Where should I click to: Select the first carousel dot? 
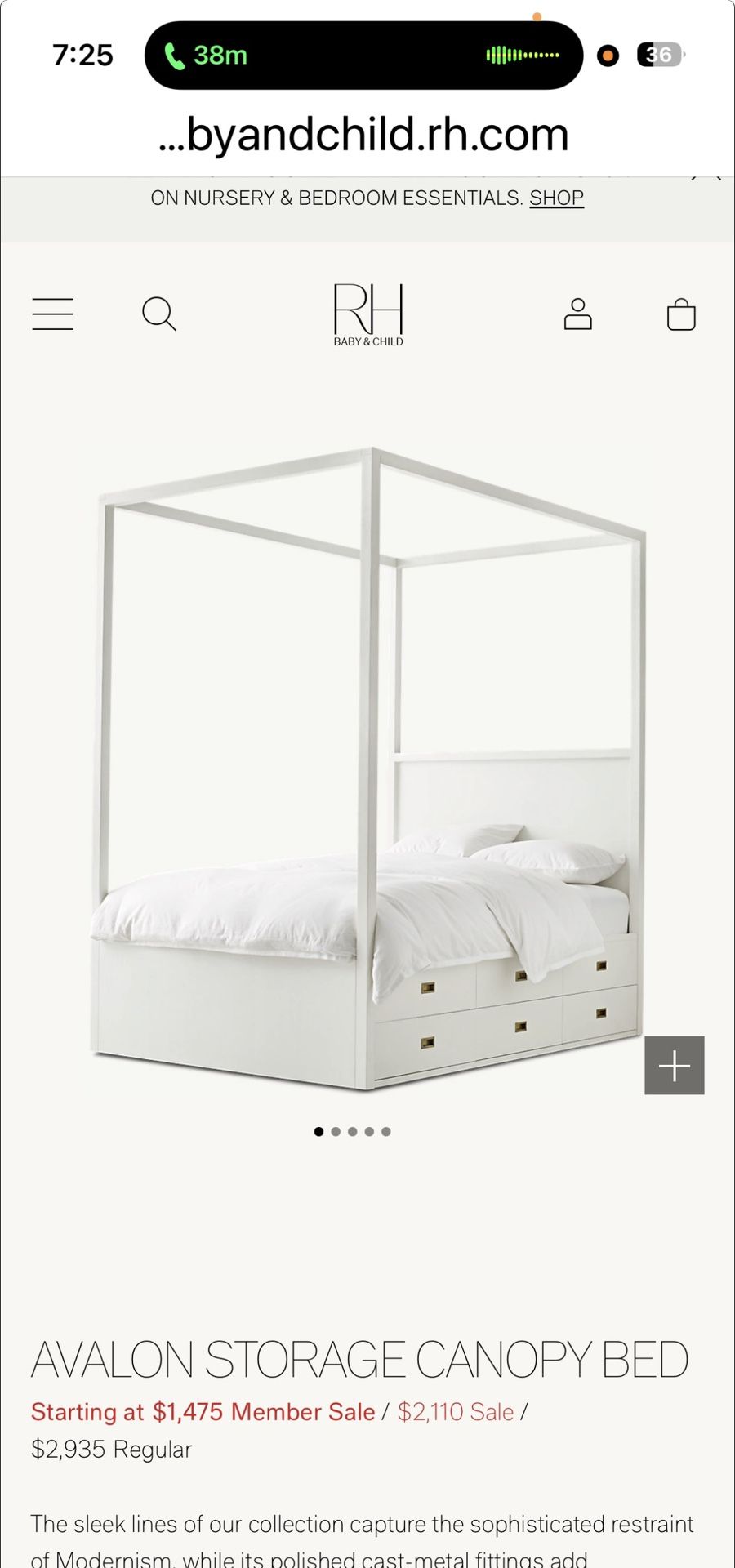pos(318,1131)
